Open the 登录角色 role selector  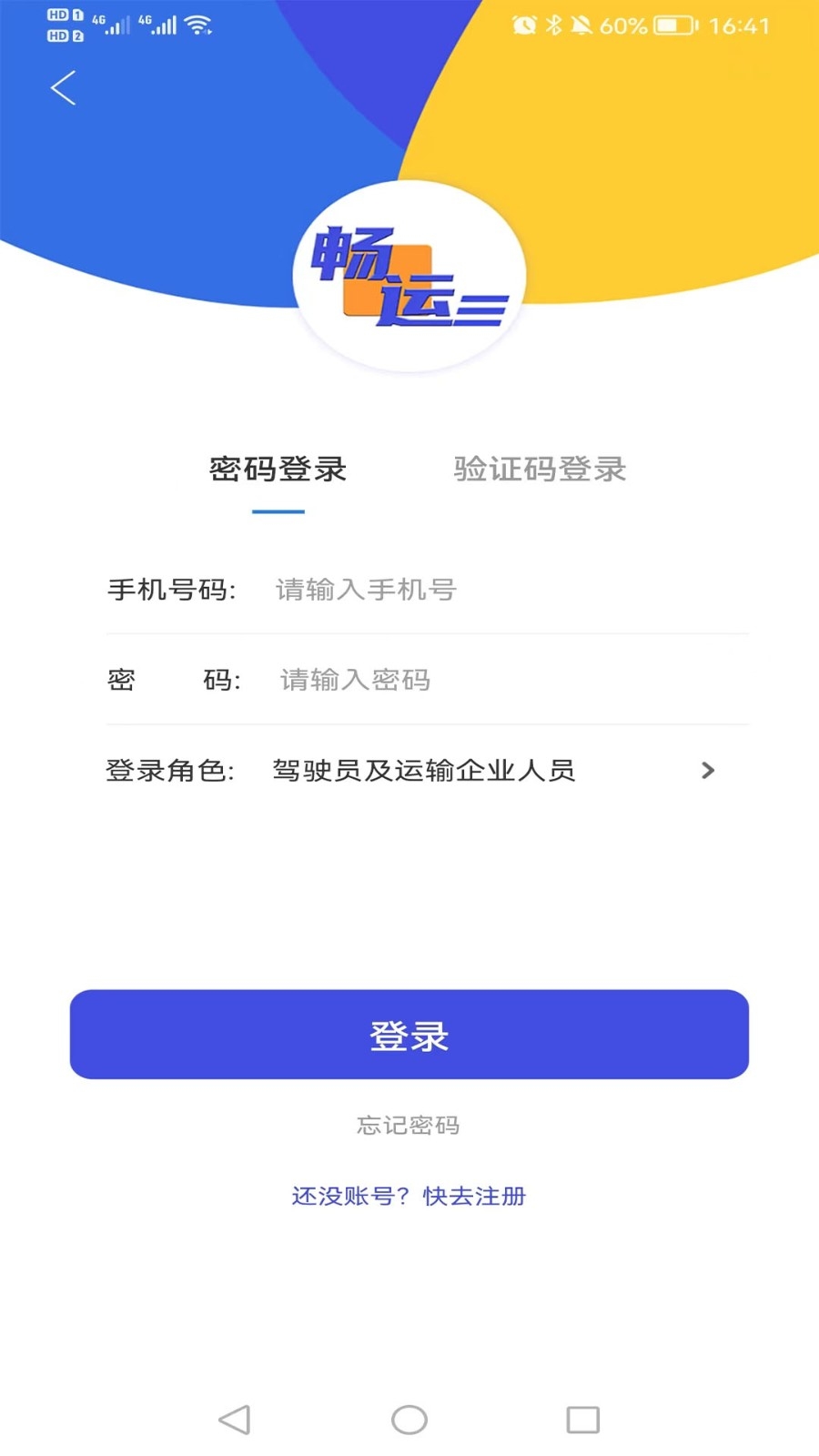point(491,771)
